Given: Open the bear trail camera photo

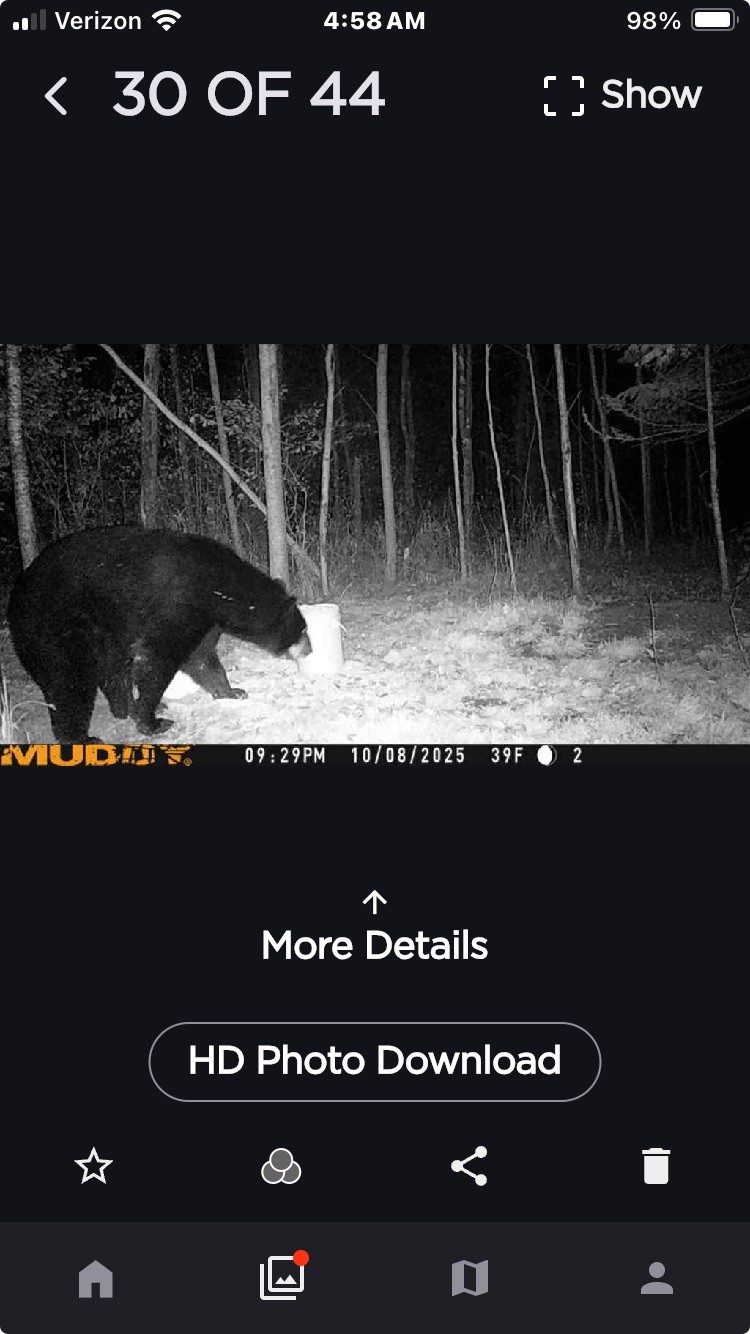Looking at the screenshot, I should pos(374,545).
